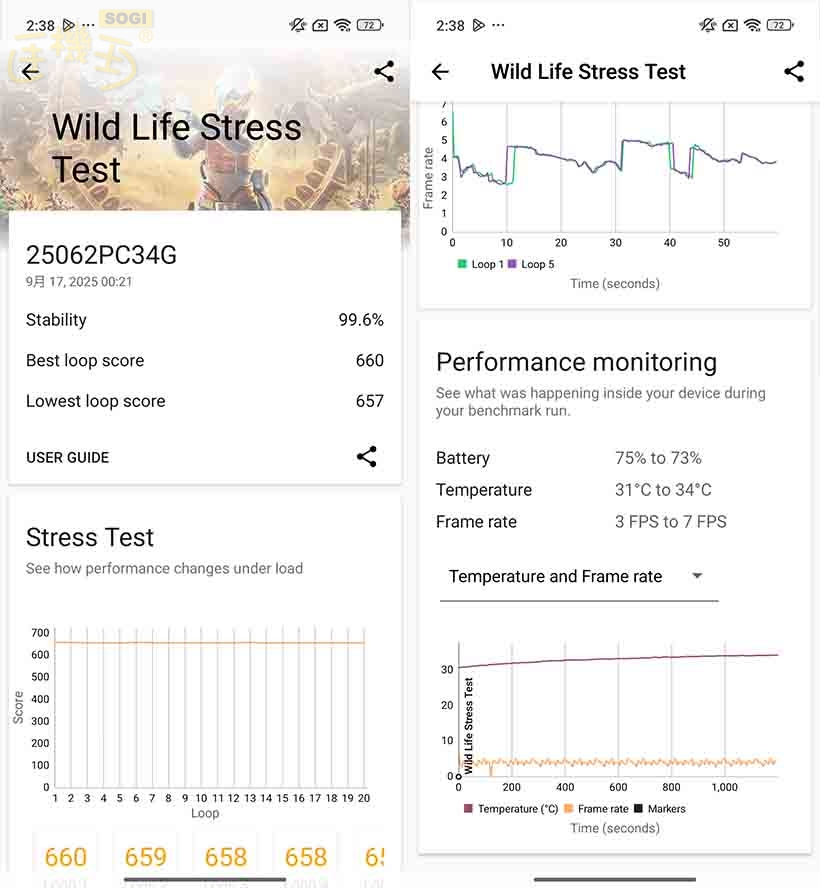Tap the share icon next to USER GUIDE
Image resolution: width=820 pixels, height=888 pixels.
(367, 457)
